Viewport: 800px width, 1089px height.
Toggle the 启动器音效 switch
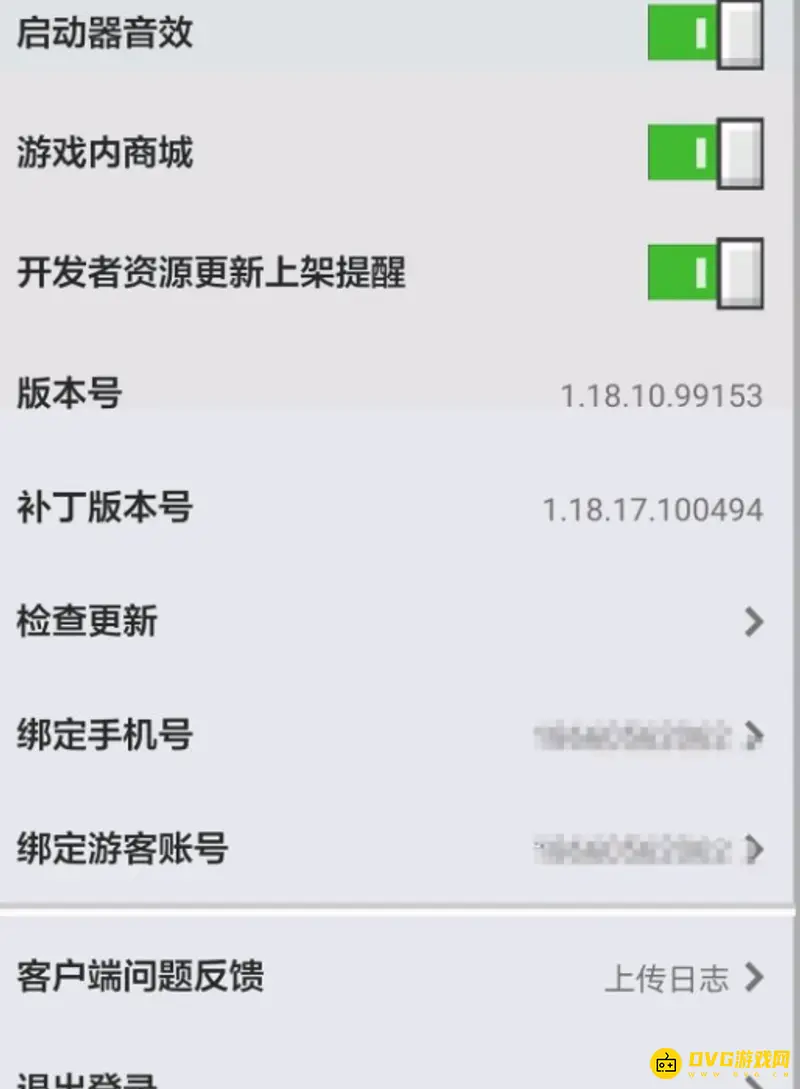point(705,33)
